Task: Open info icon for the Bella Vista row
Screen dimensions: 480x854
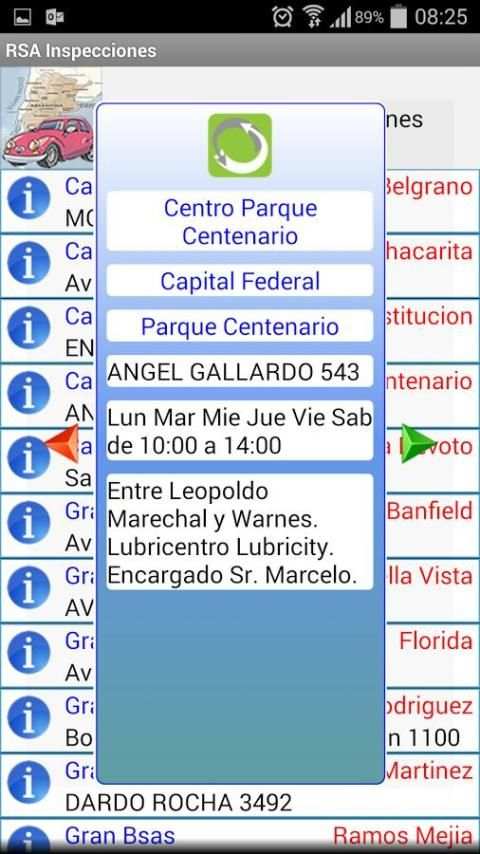Action: [x=28, y=587]
